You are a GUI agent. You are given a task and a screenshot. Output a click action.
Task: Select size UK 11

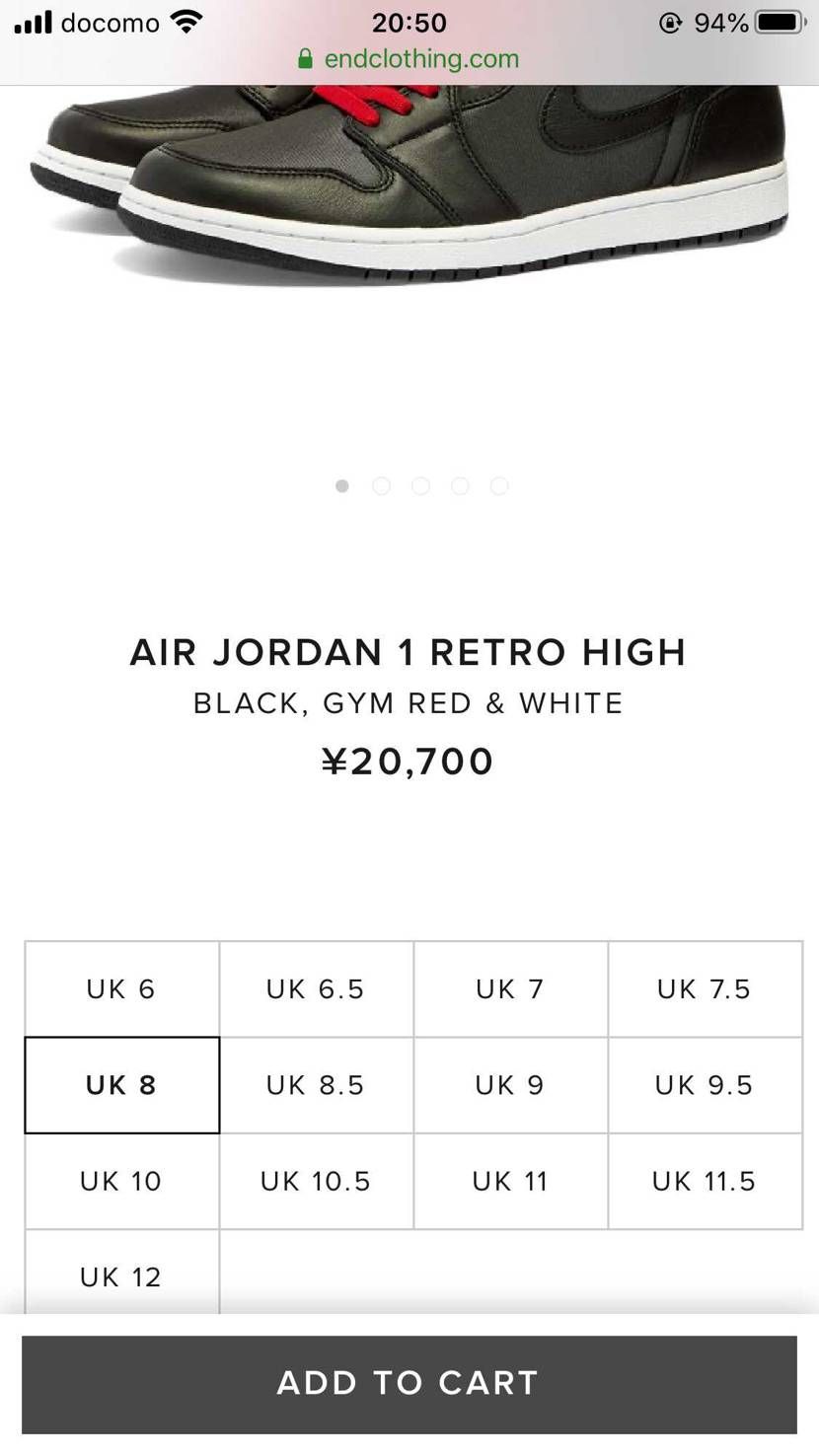tap(510, 1181)
